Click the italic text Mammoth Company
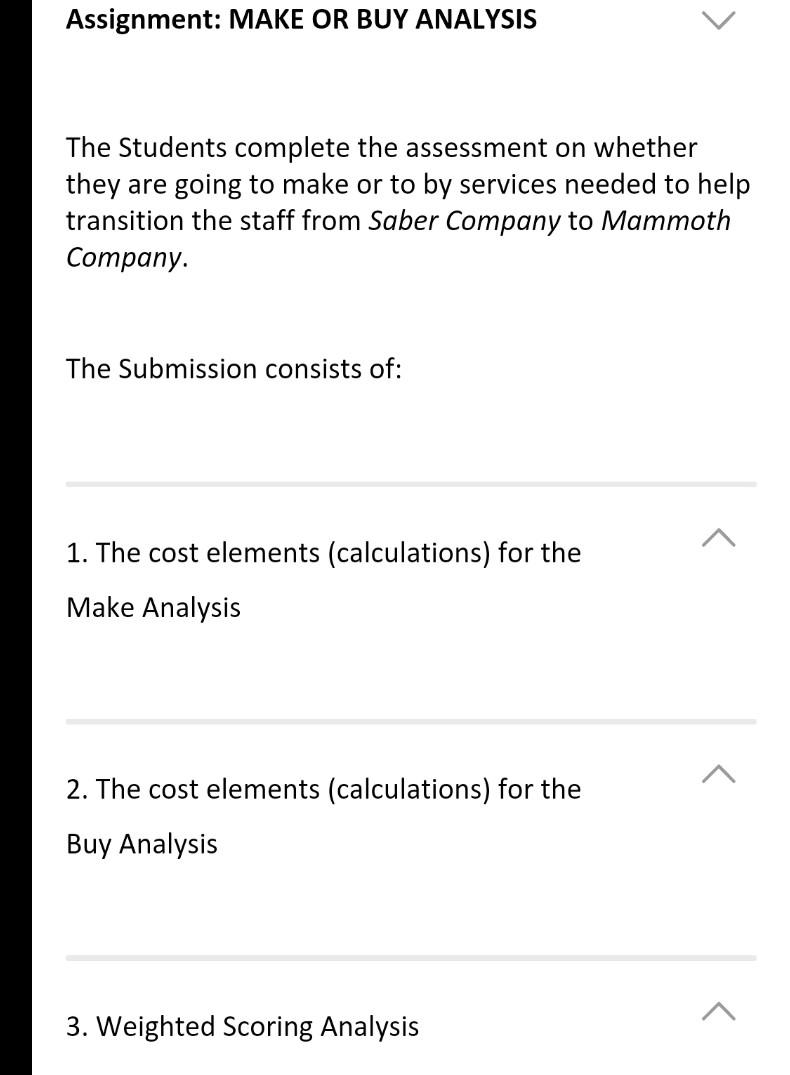790x1075 pixels. click(x=663, y=220)
